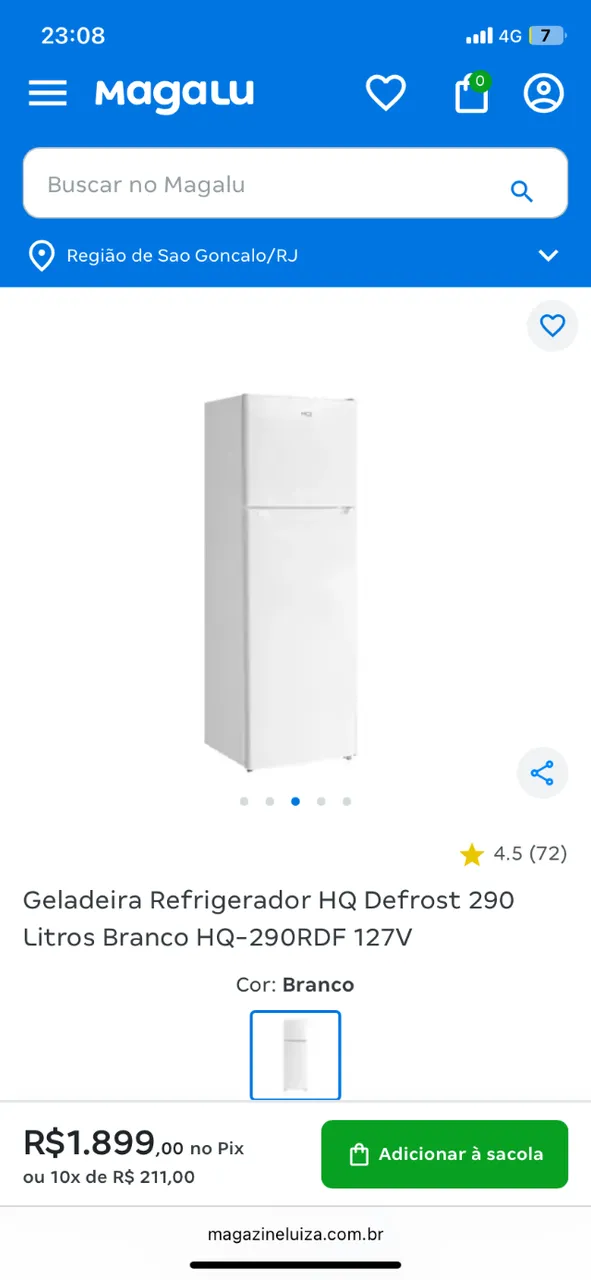The image size is (591, 1280).
Task: Open the favorites heart in header
Action: coord(386,93)
